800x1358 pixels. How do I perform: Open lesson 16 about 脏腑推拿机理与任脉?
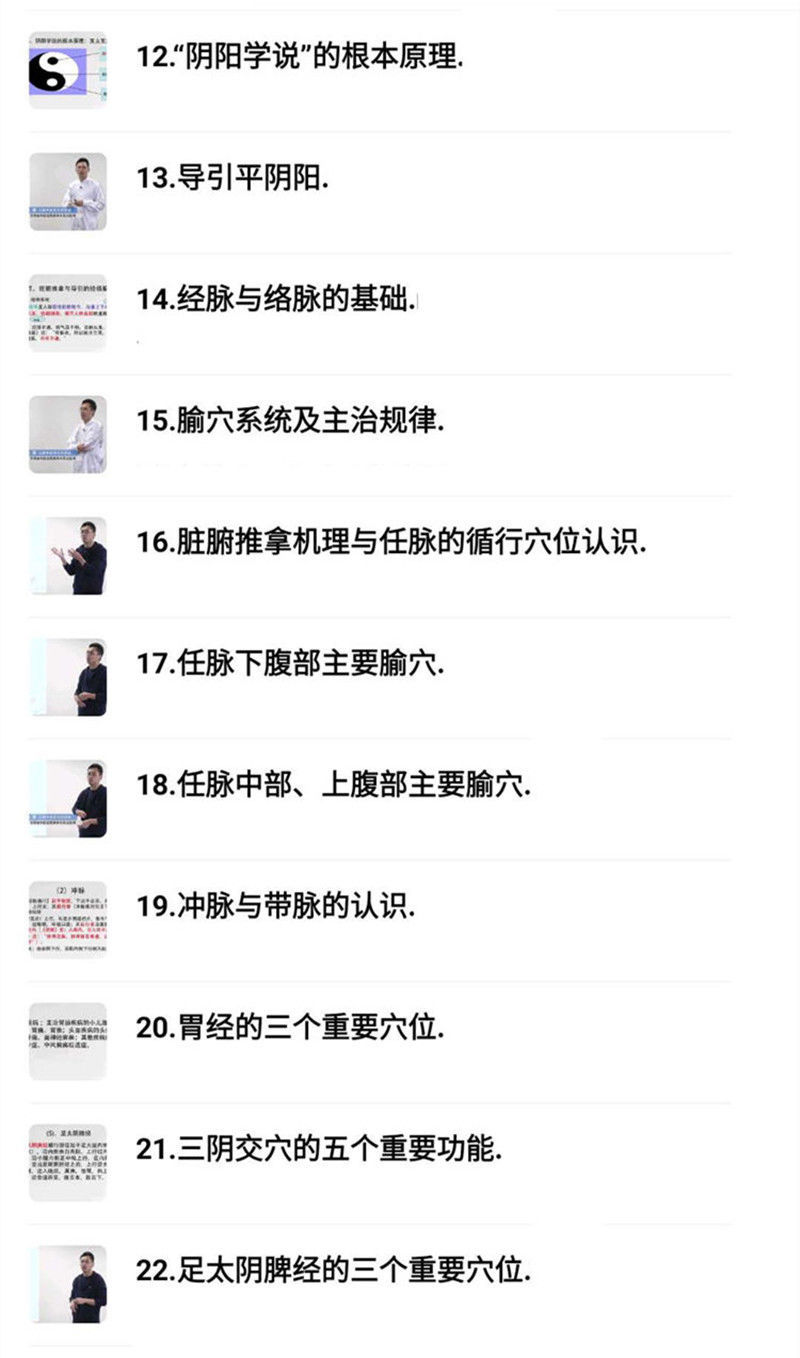(392, 543)
